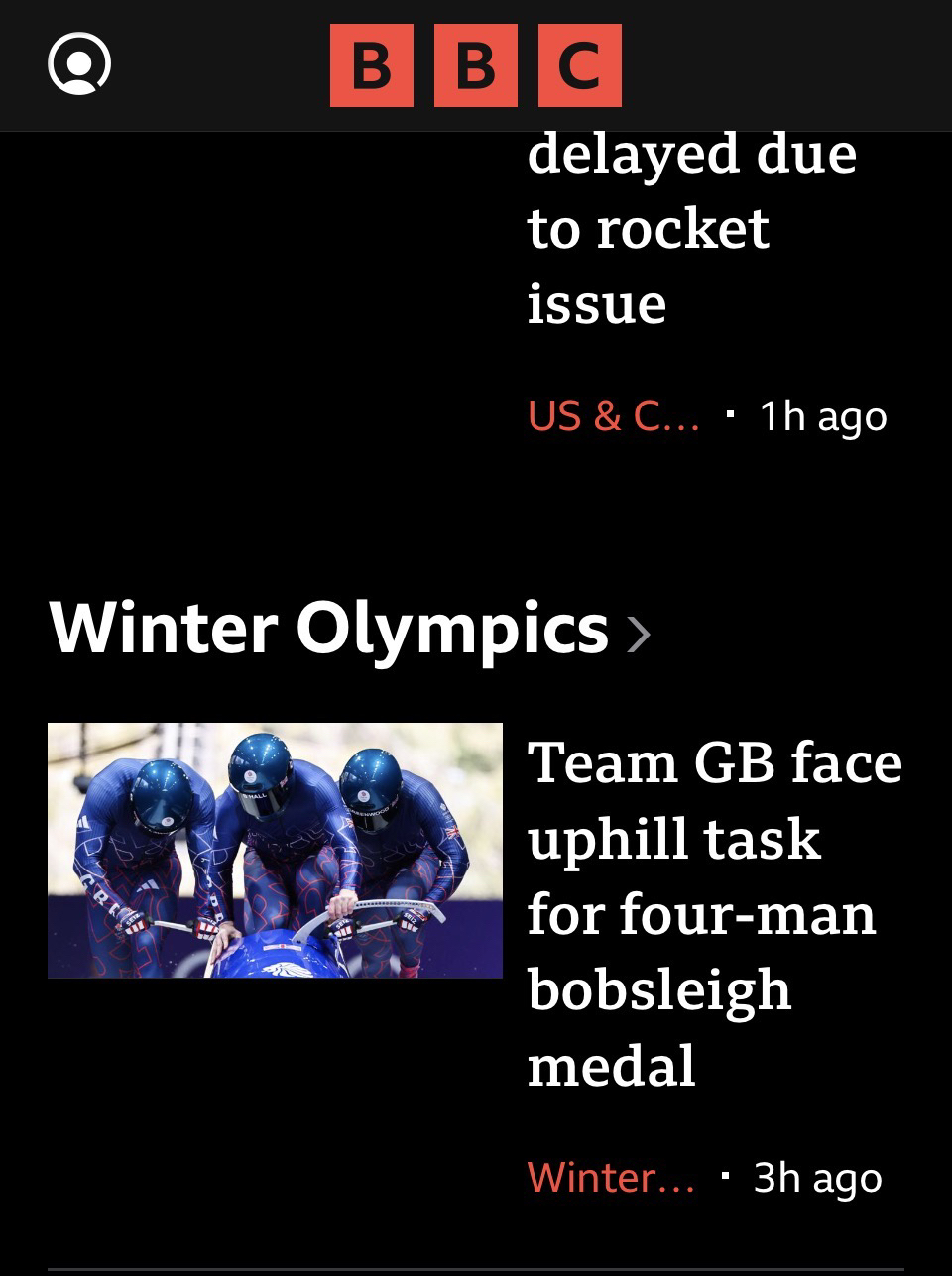
Task: Open the Winter Olympics section
Action: tap(349, 629)
